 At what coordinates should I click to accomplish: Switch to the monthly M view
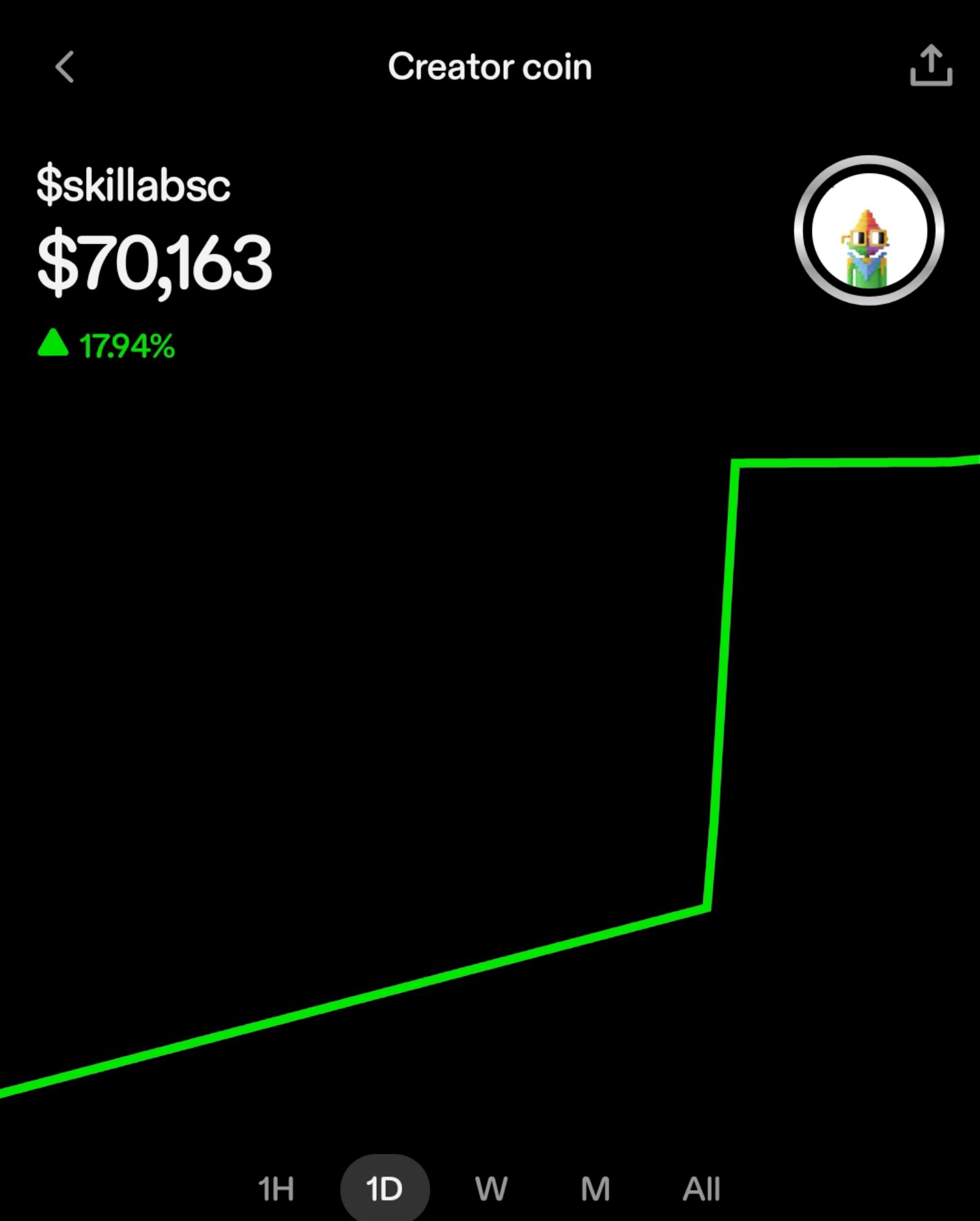595,1189
